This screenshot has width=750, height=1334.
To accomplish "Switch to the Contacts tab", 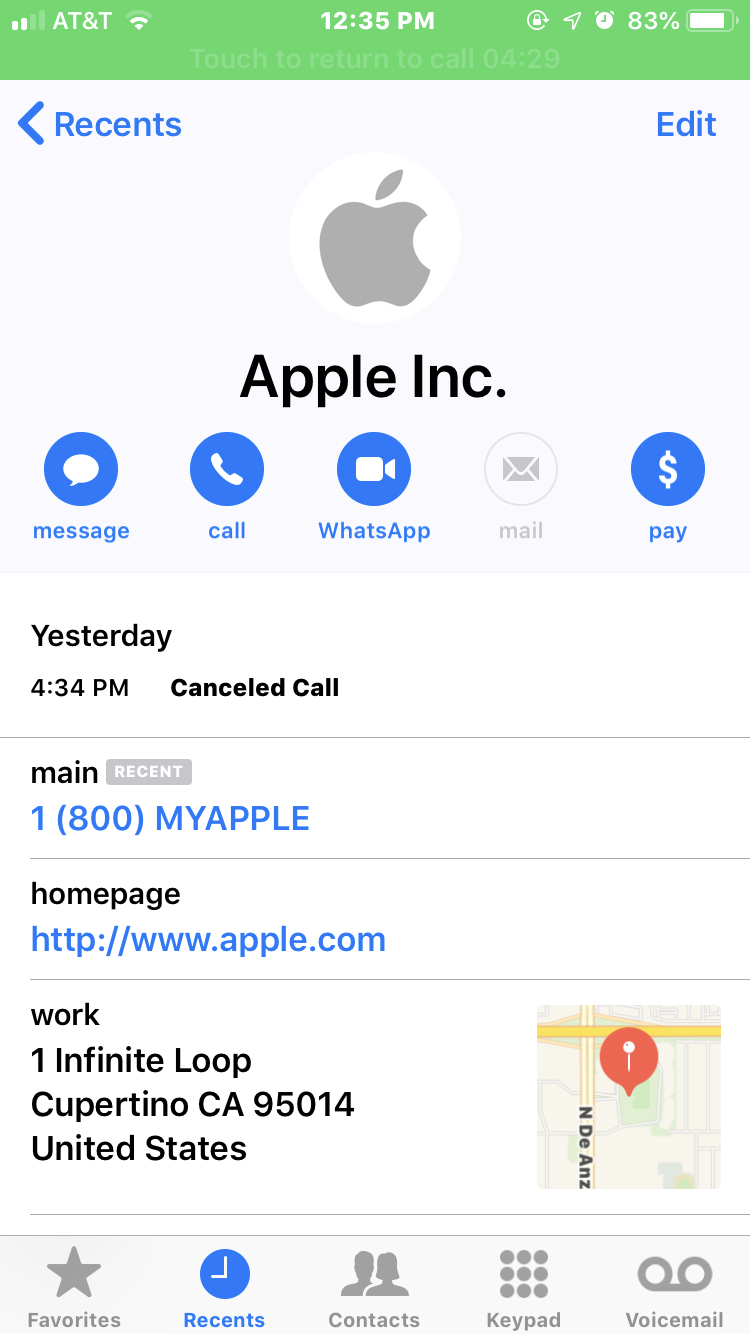I will [x=374, y=1288].
